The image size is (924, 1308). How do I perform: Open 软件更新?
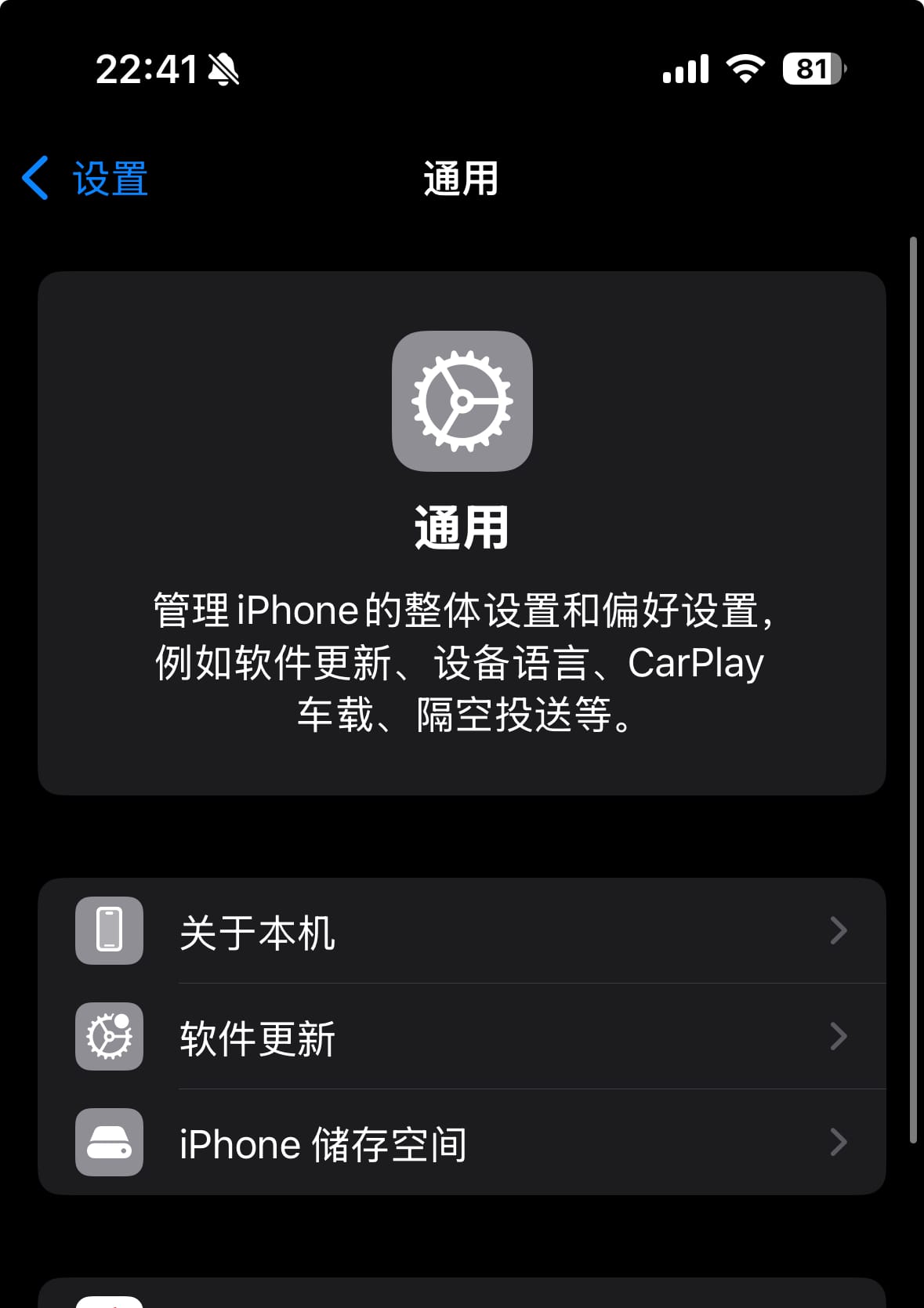pyautogui.click(x=461, y=1037)
